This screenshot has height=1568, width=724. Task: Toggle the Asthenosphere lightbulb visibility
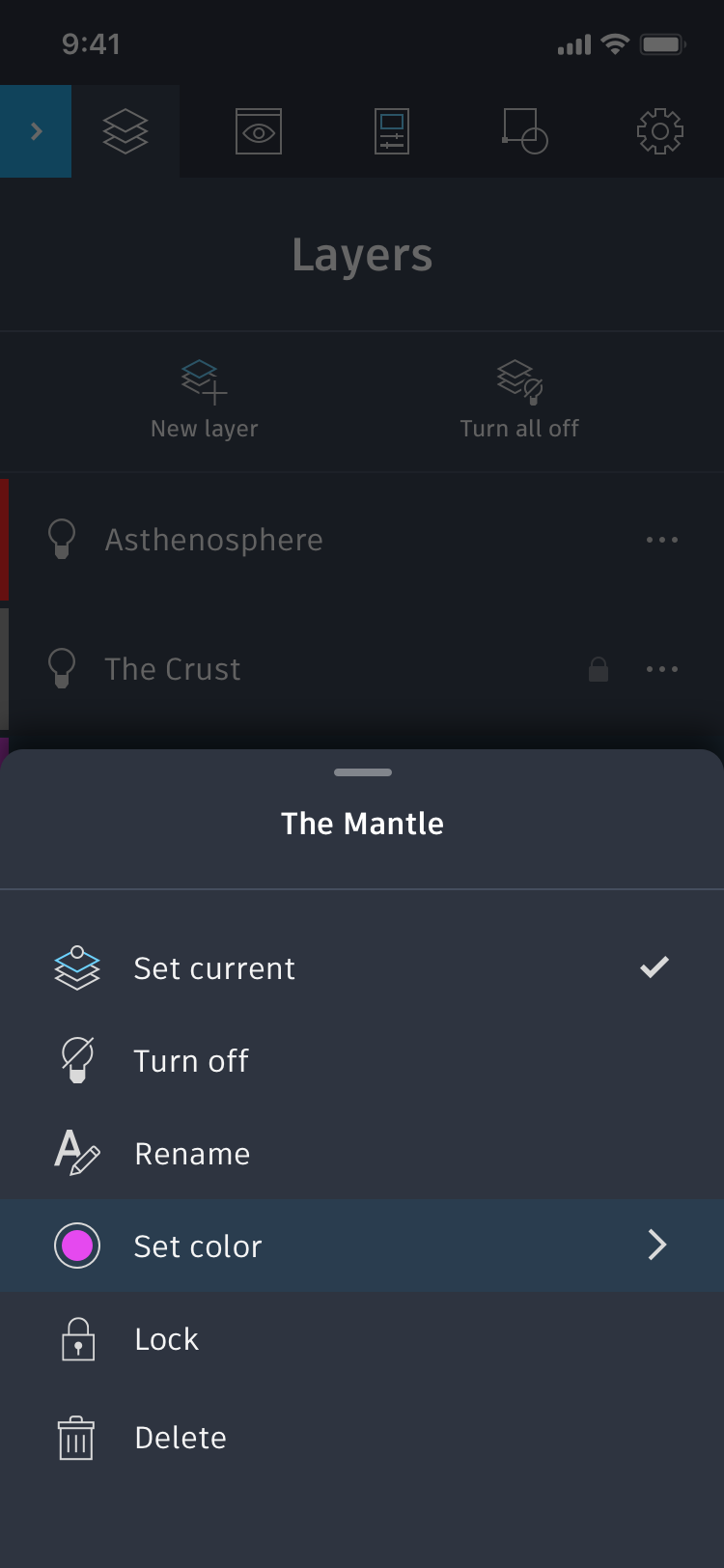pos(62,539)
